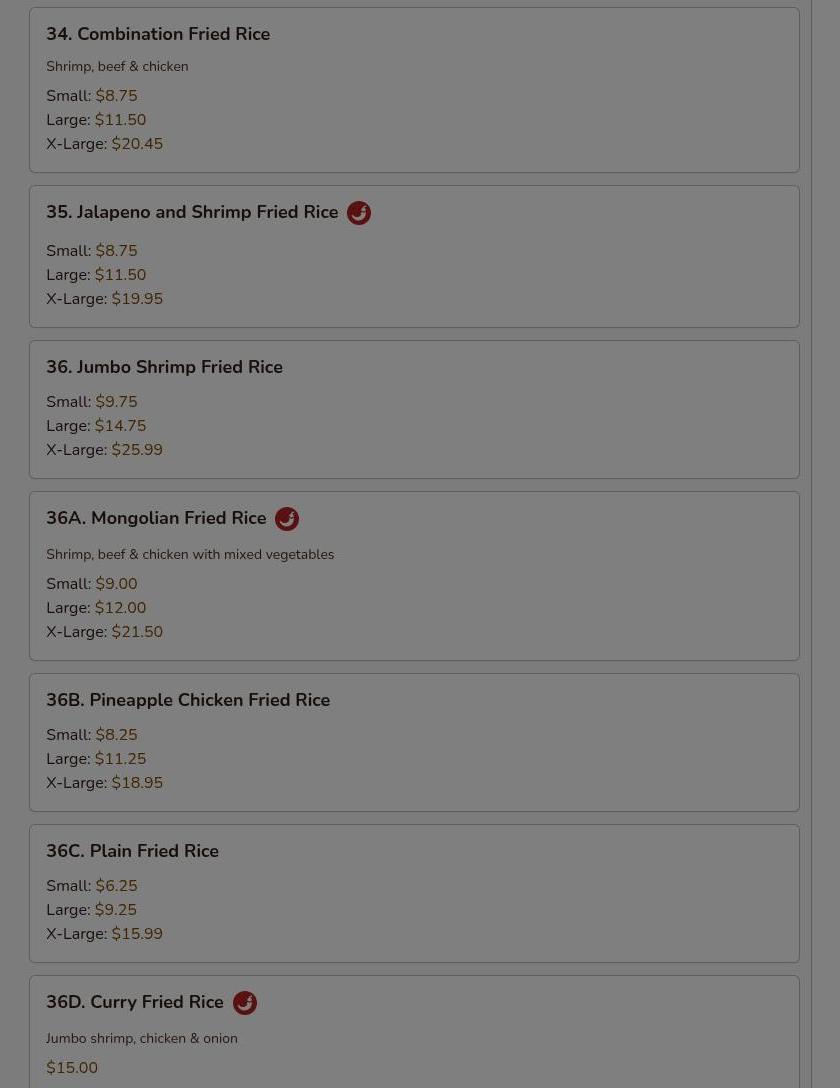Open 36D. Curry Fried Rice item
The height and width of the screenshot is (1088, 840).
[414, 1032]
